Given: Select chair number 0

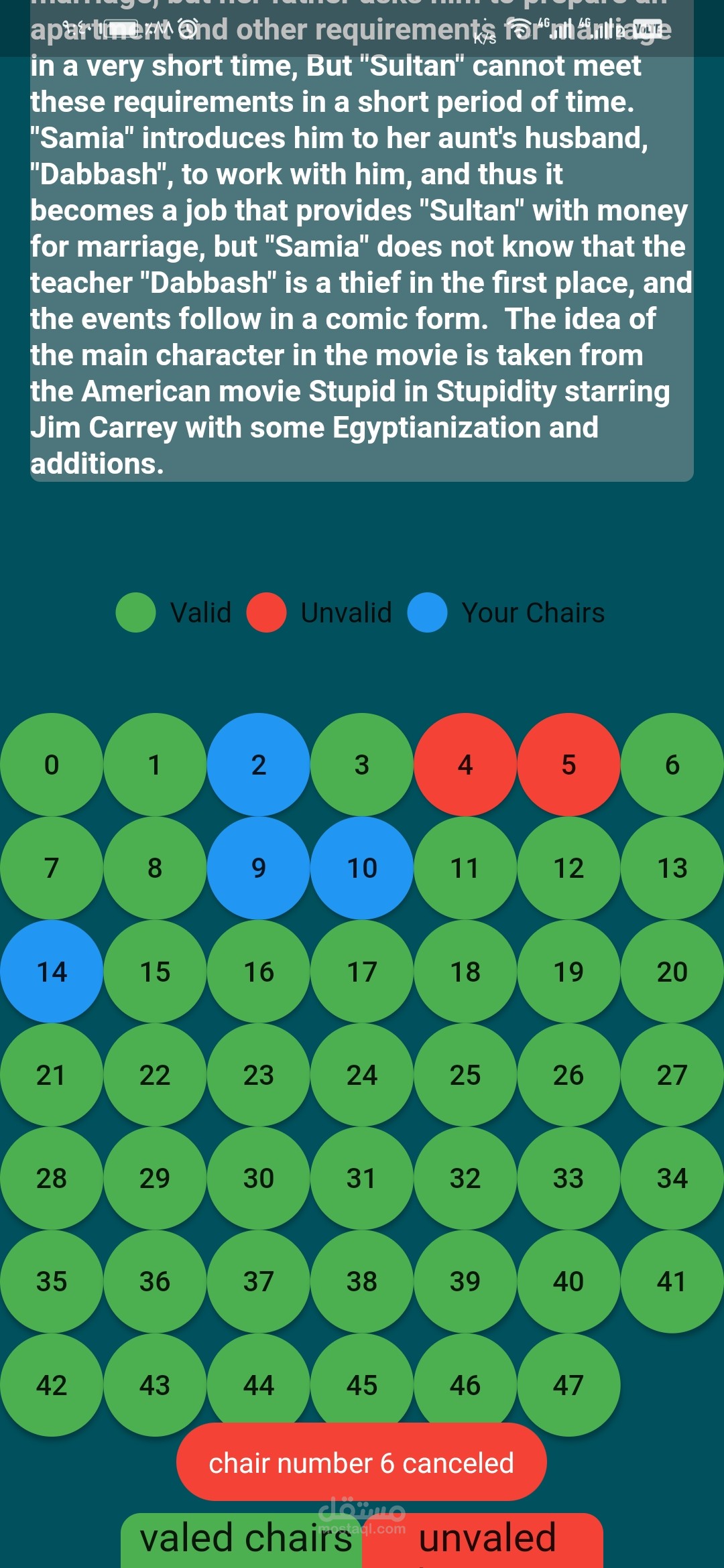Looking at the screenshot, I should click(x=52, y=765).
